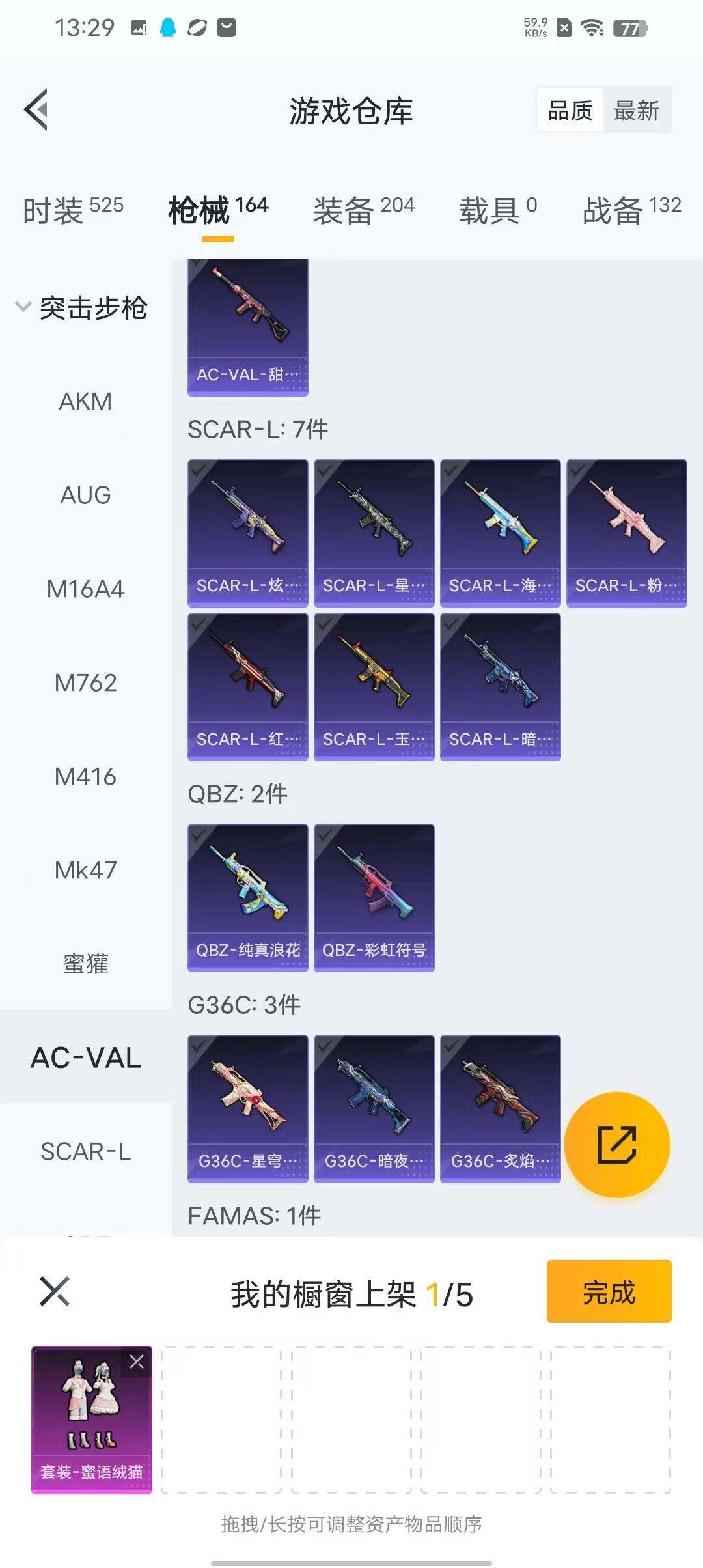Open the 战备 tab
Image resolution: width=703 pixels, height=1568 pixels.
click(631, 210)
